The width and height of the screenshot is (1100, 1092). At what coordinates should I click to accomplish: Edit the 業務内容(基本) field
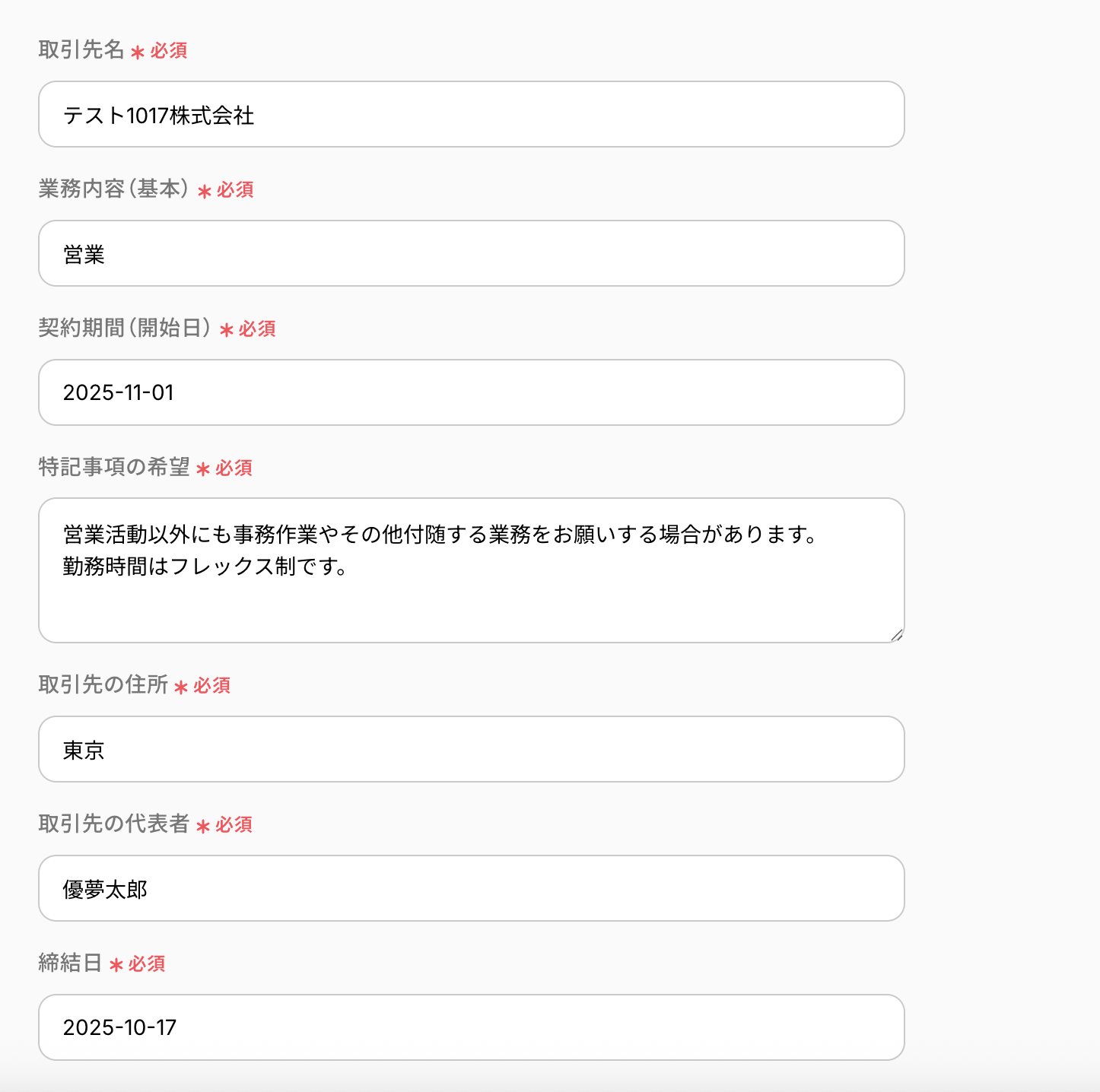(x=471, y=253)
